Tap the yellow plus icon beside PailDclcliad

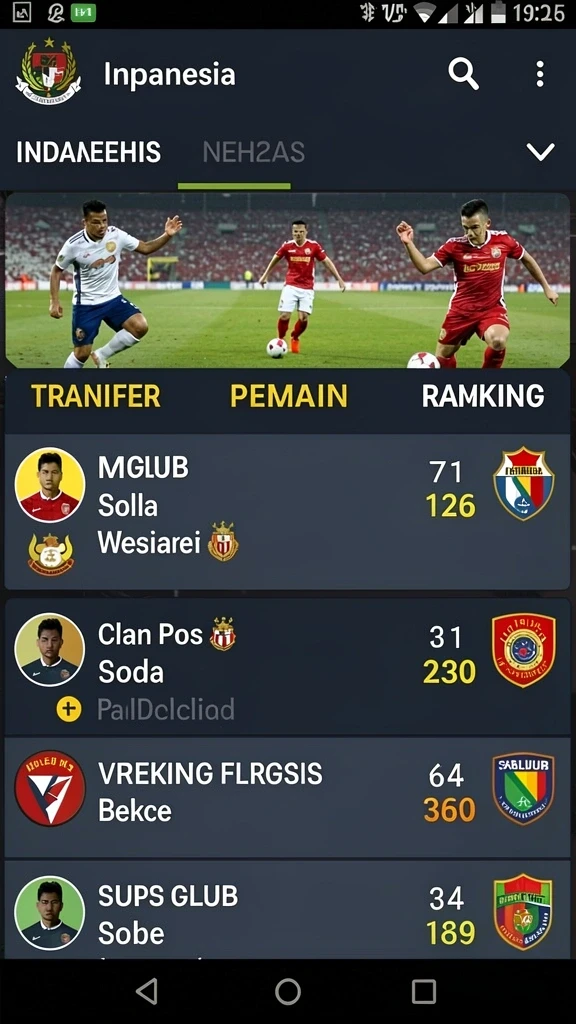coord(69,709)
